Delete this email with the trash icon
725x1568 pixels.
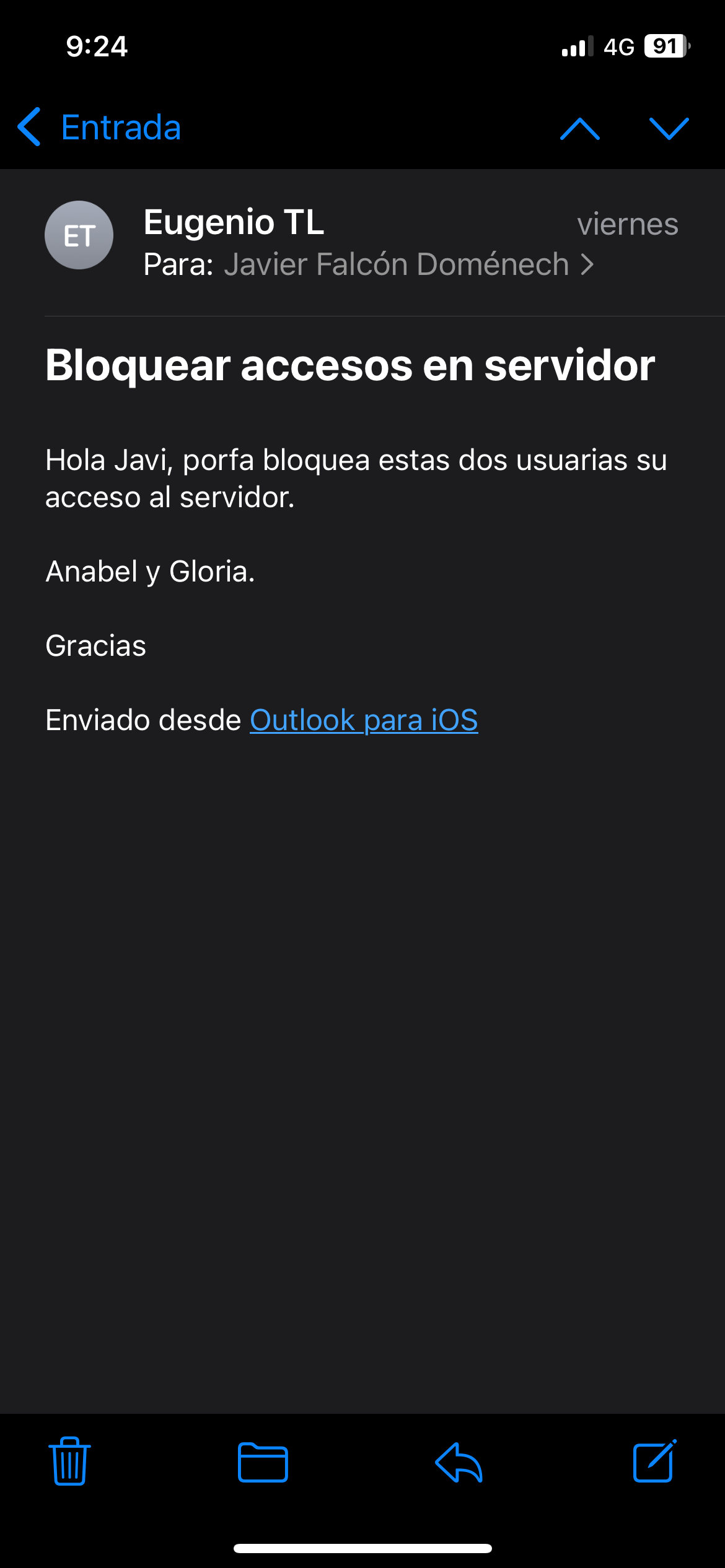click(69, 1461)
